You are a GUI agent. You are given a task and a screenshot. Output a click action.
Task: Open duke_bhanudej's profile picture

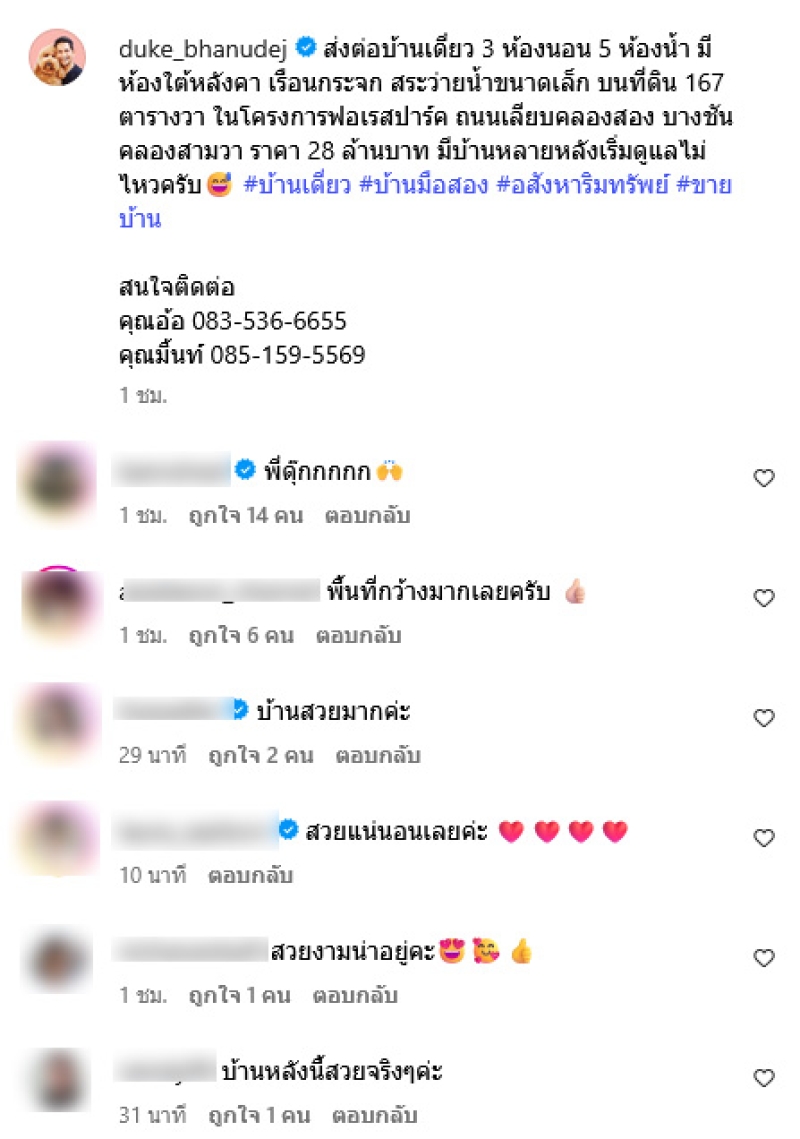57,57
